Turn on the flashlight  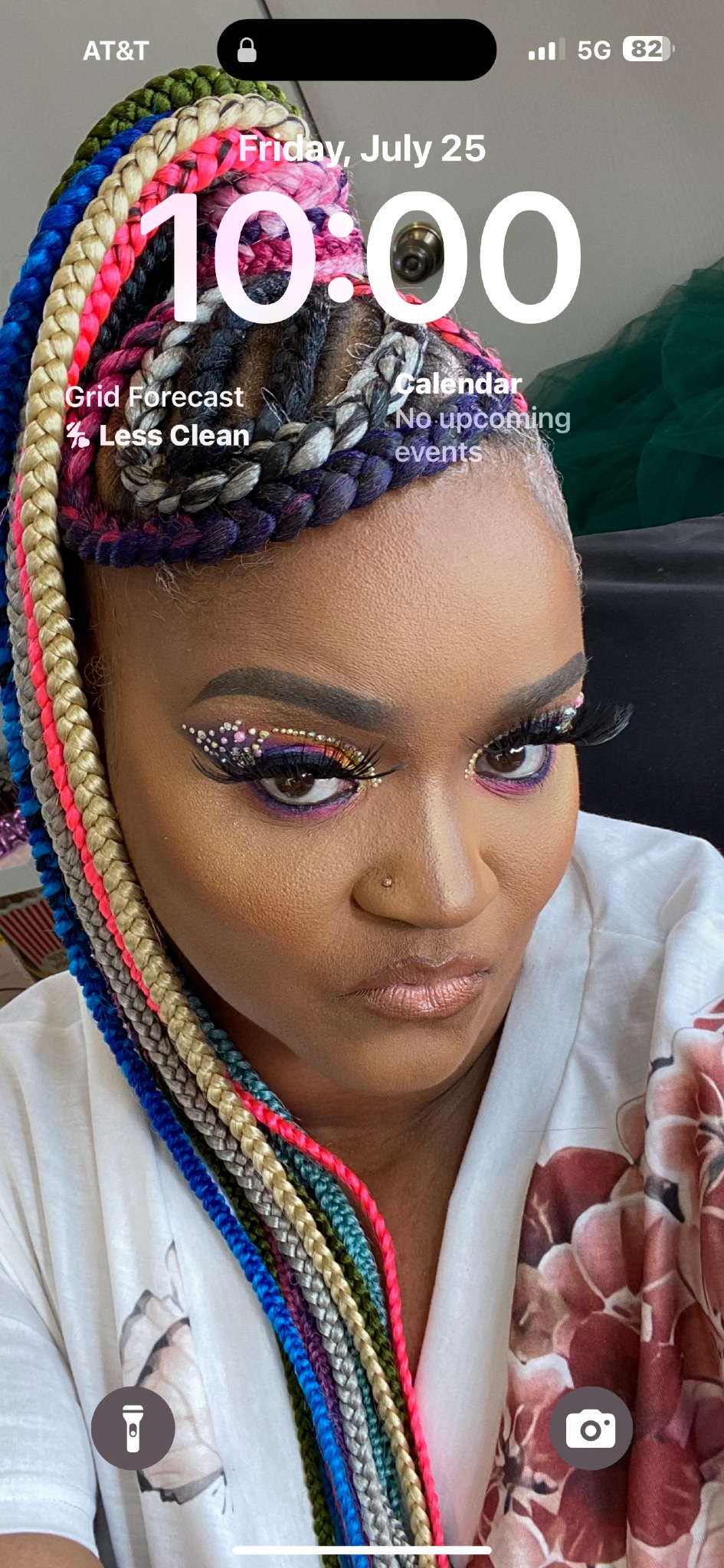tap(133, 1428)
